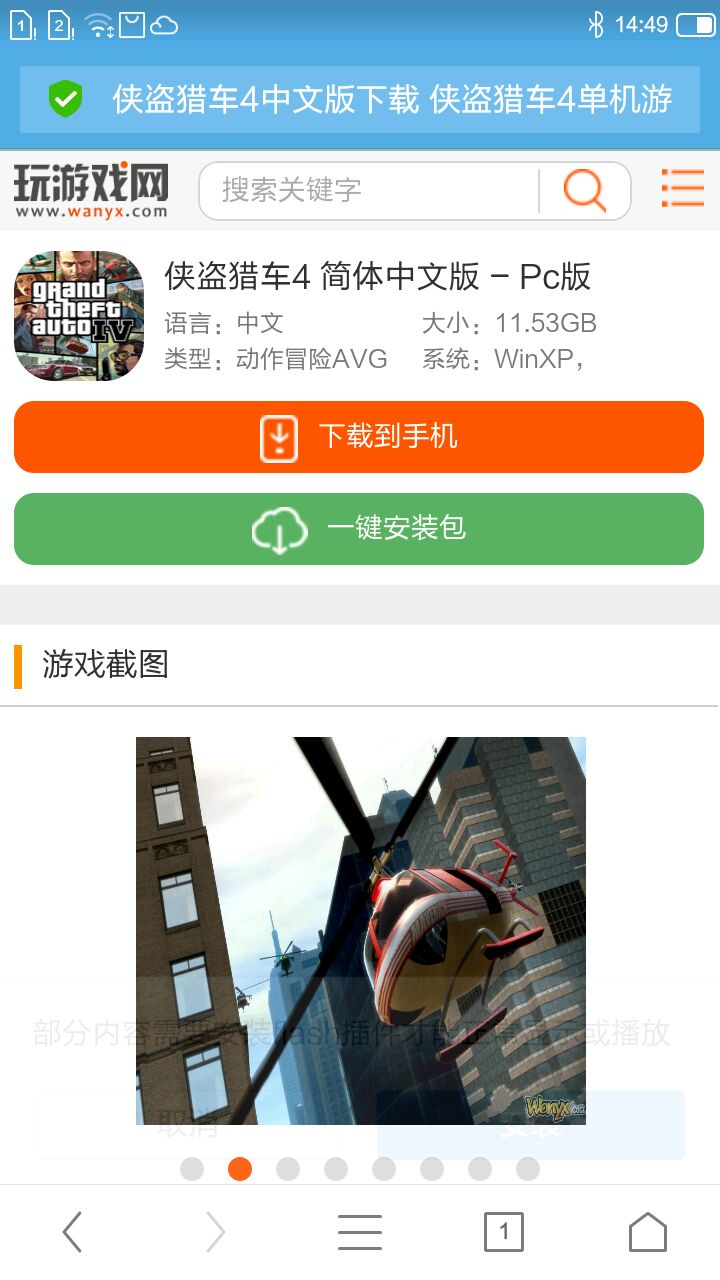
Task: Open the 玩游戏网 search keyword field
Action: (x=368, y=190)
